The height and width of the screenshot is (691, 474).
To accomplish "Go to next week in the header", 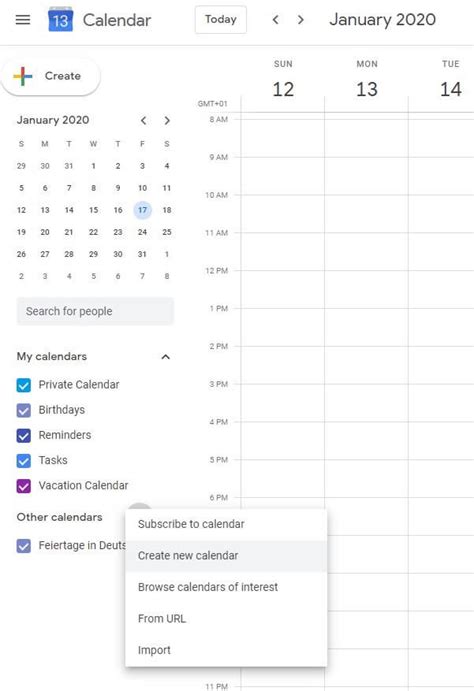I will tap(301, 20).
